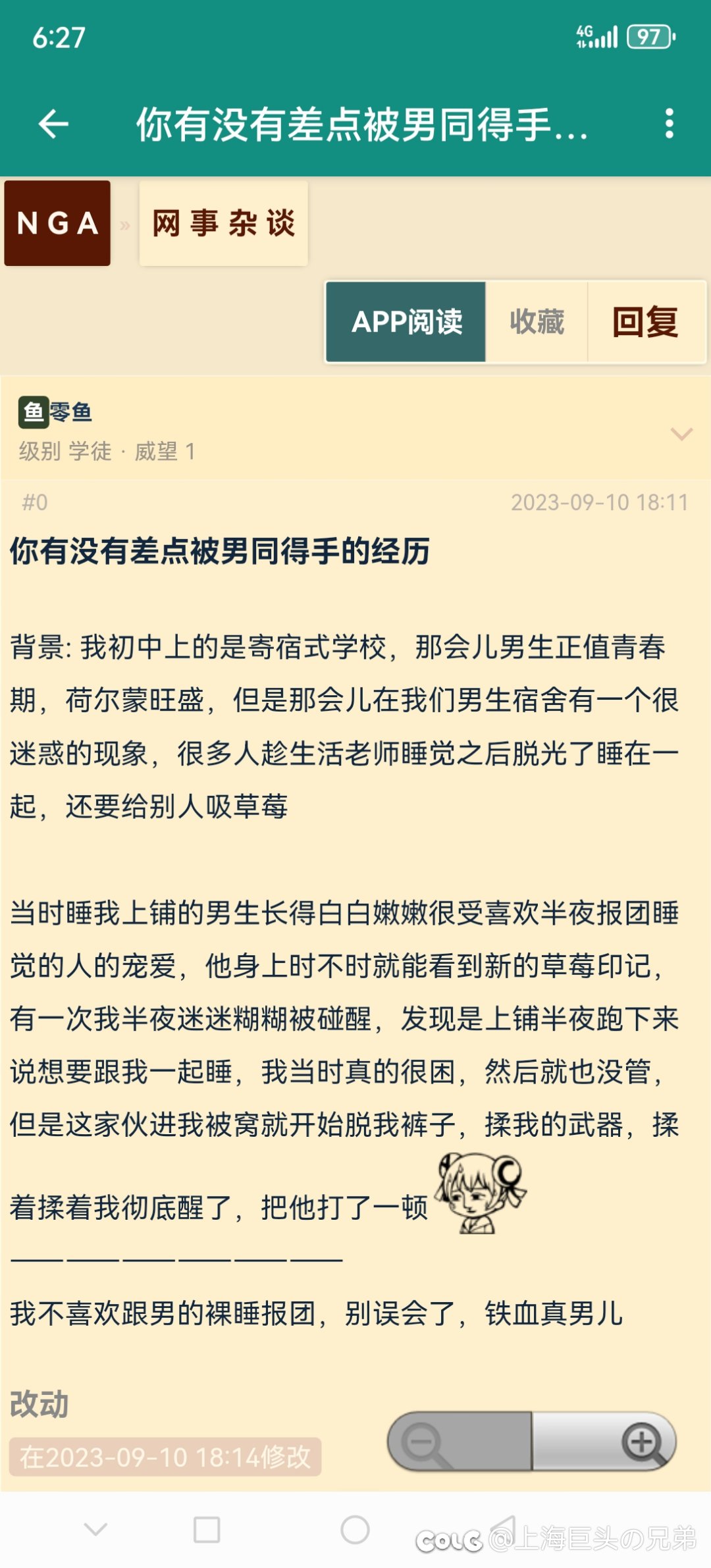This screenshot has width=711, height=1568.
Task: Expand the post options chevron
Action: click(681, 434)
